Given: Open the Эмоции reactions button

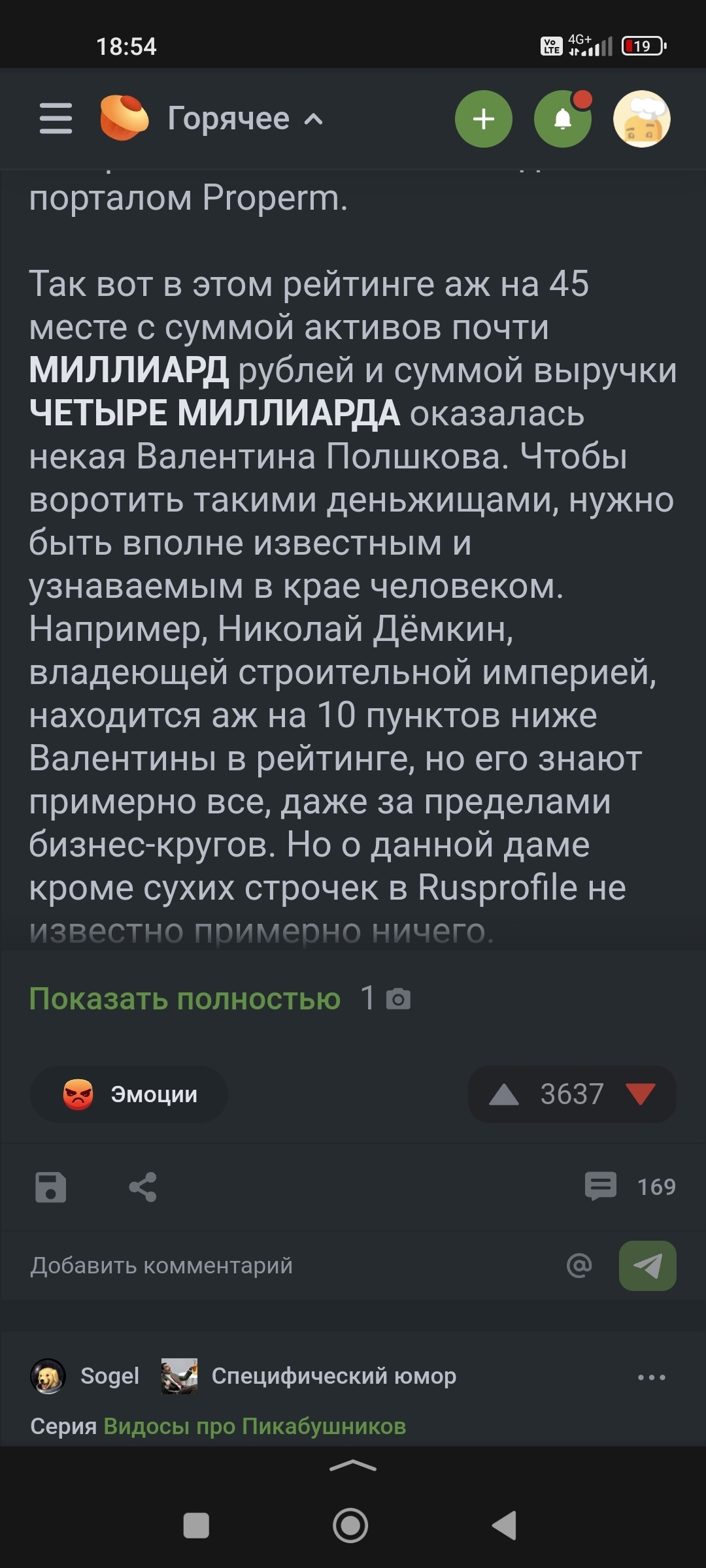Looking at the screenshot, I should click(129, 1094).
